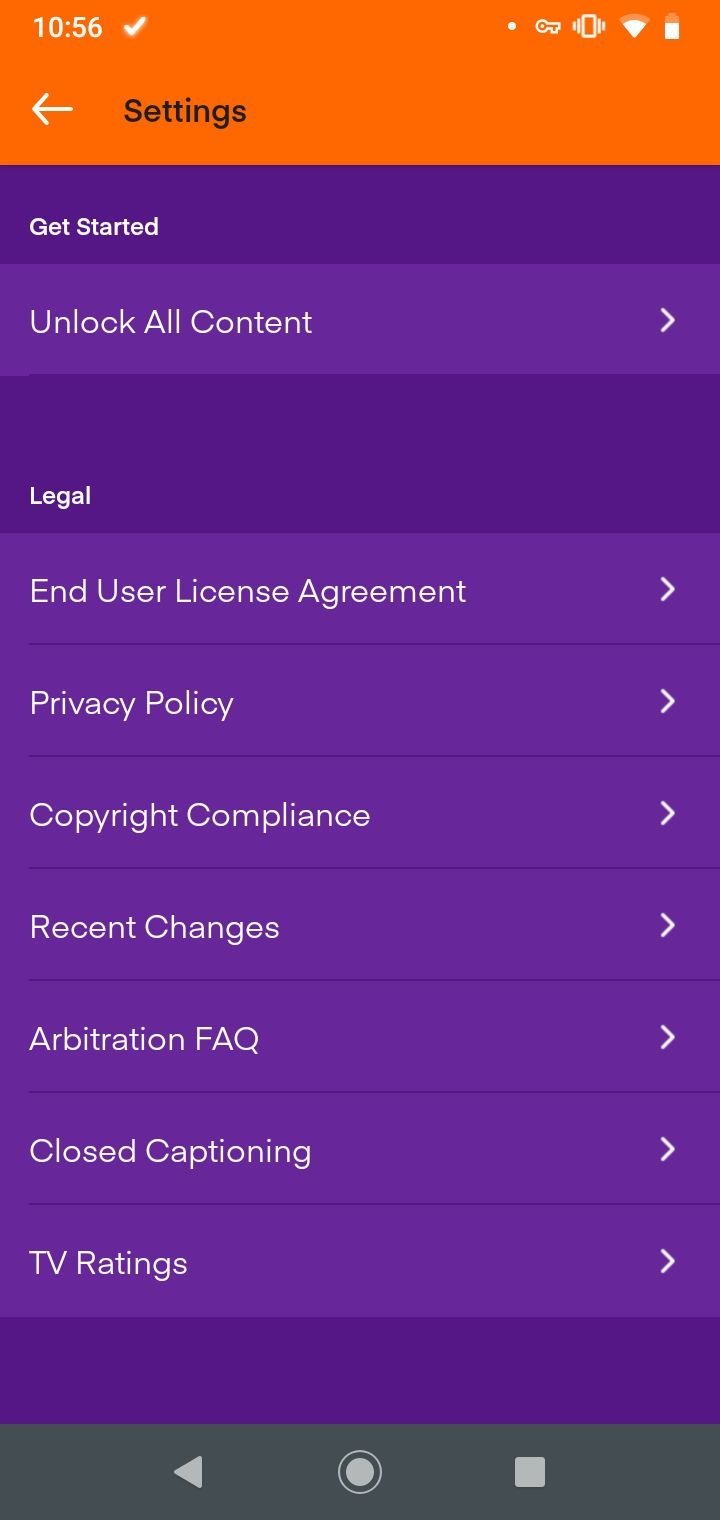Open Copyright Compliance
This screenshot has width=720, height=1520.
pos(360,813)
